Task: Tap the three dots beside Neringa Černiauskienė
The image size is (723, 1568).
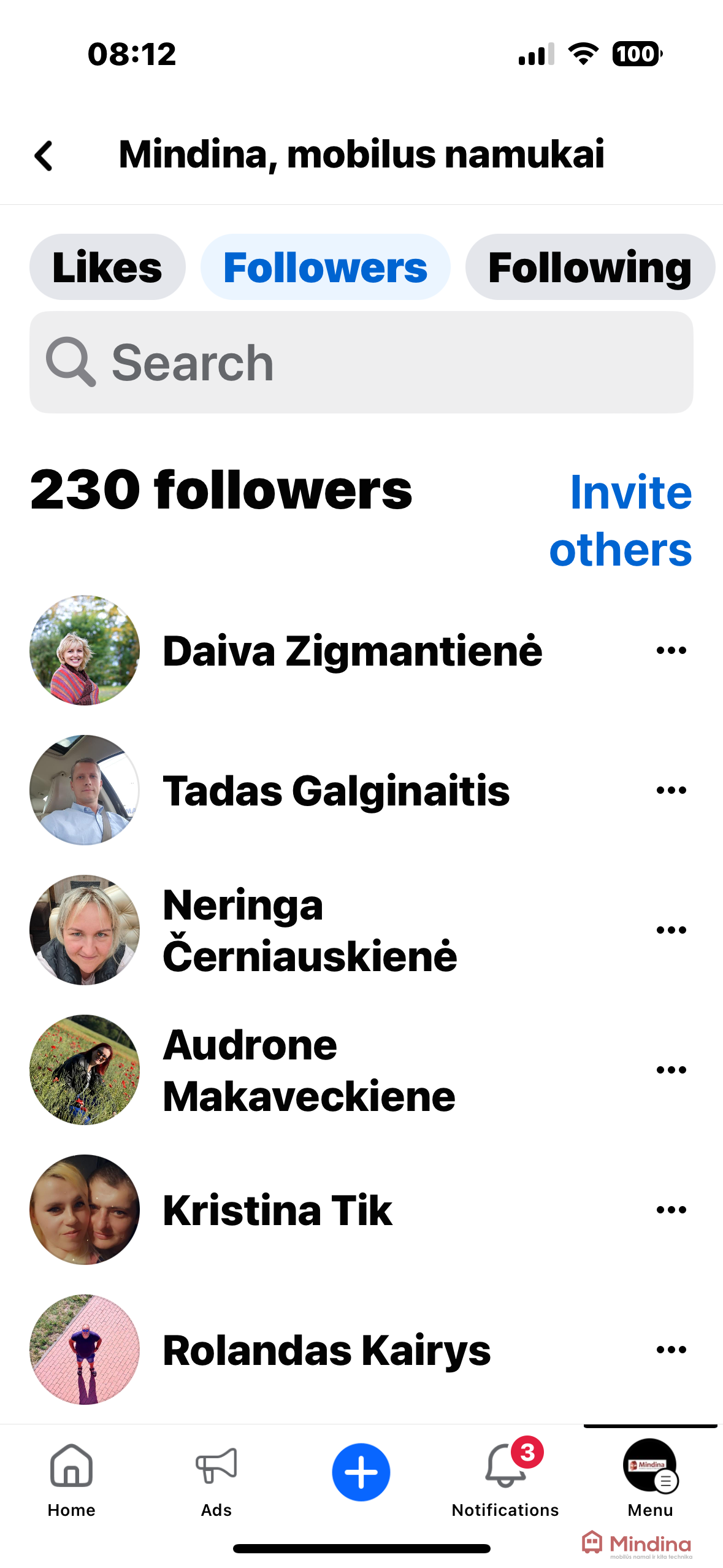Action: click(671, 930)
